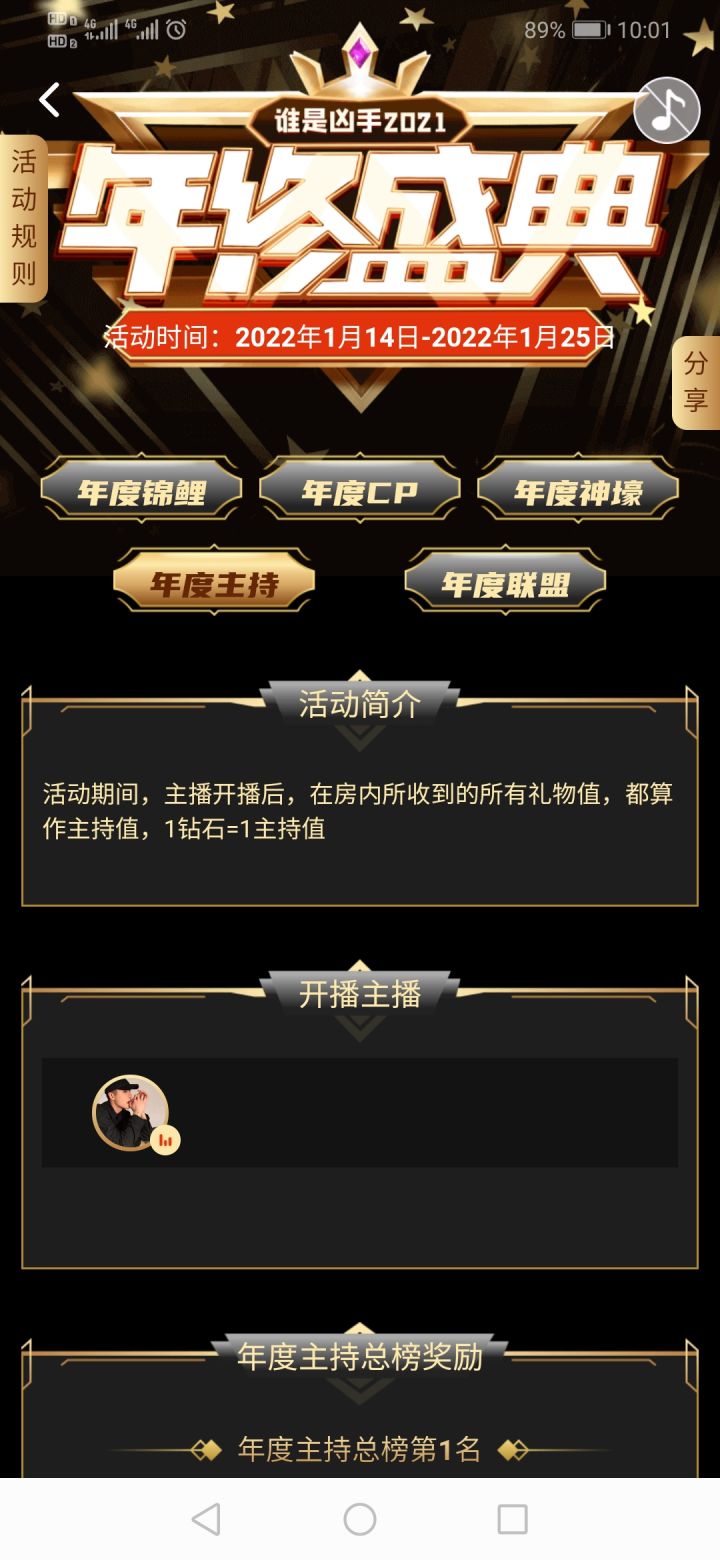This screenshot has height=1560, width=720.
Task: Switch to the 年度锦鲤 tab
Action: click(143, 489)
